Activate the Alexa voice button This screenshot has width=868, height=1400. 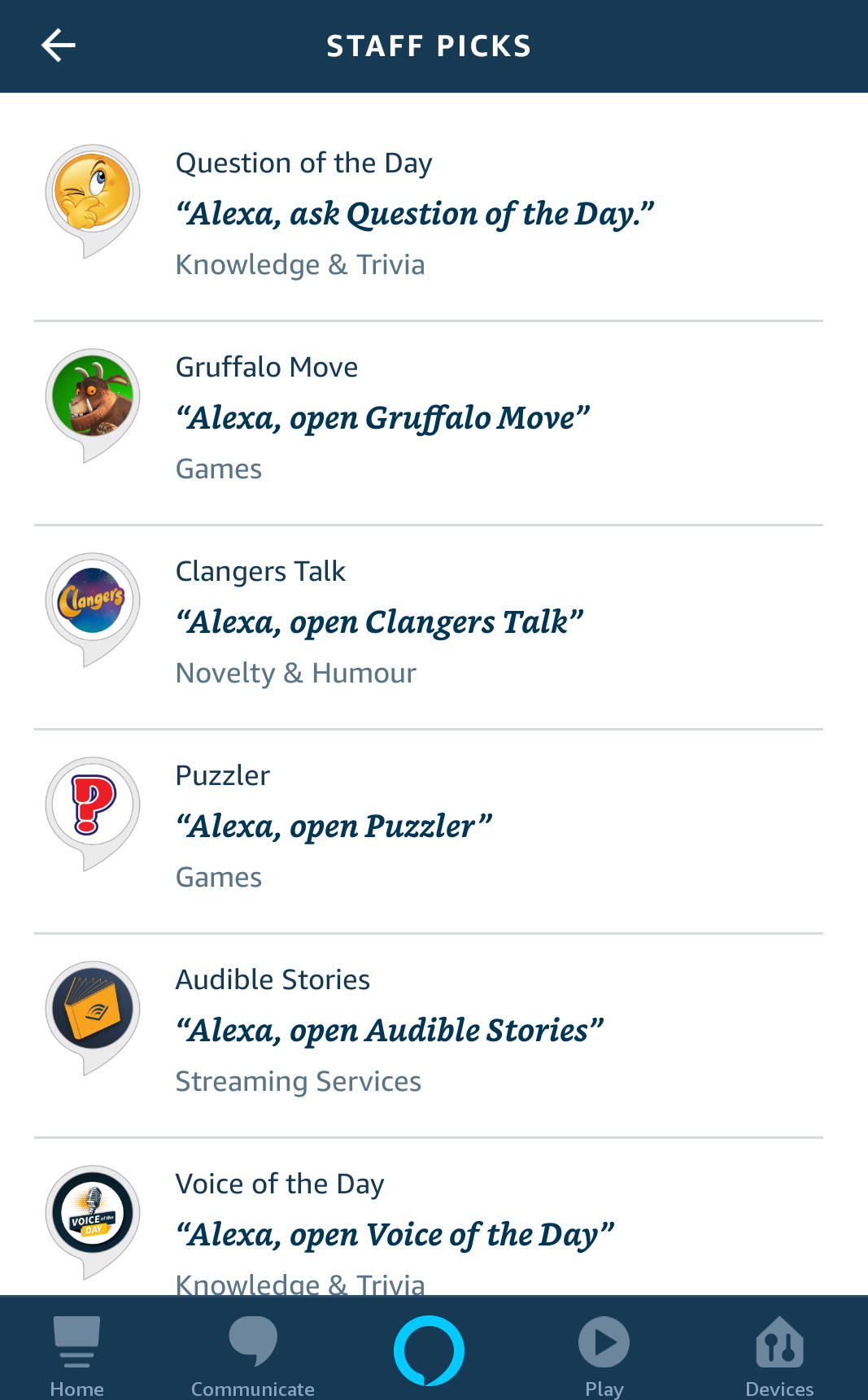(x=429, y=1350)
